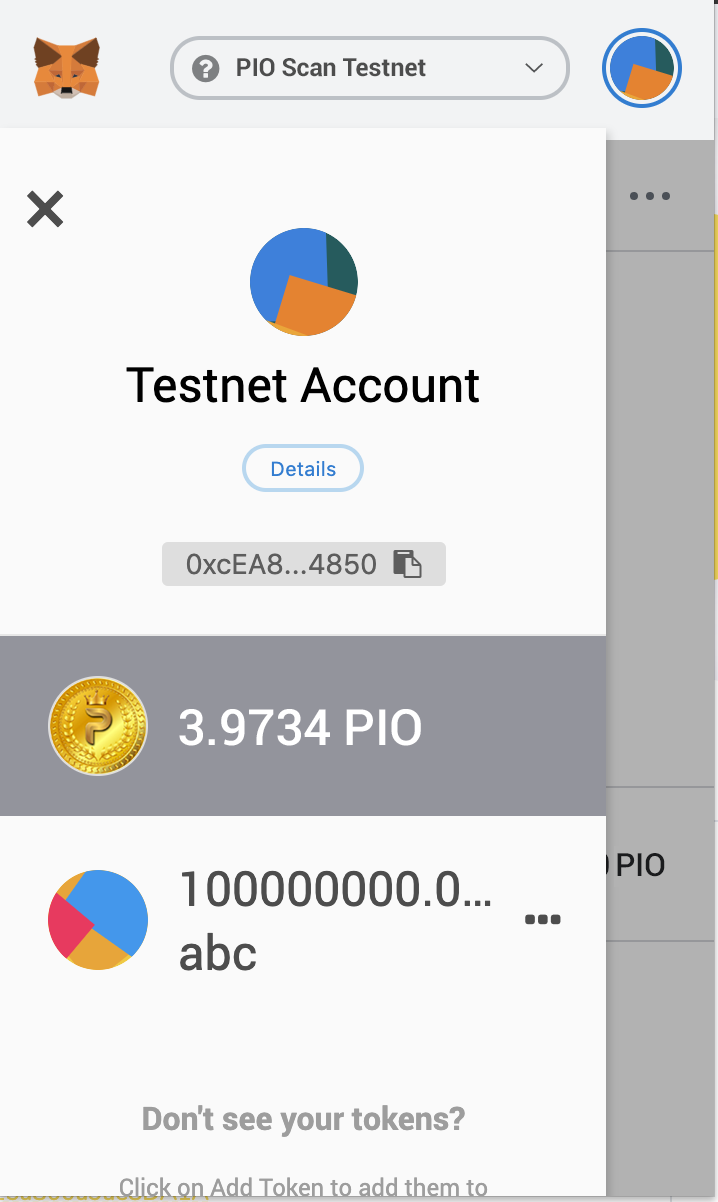
Task: Open options for the abc token
Action: coord(543,919)
